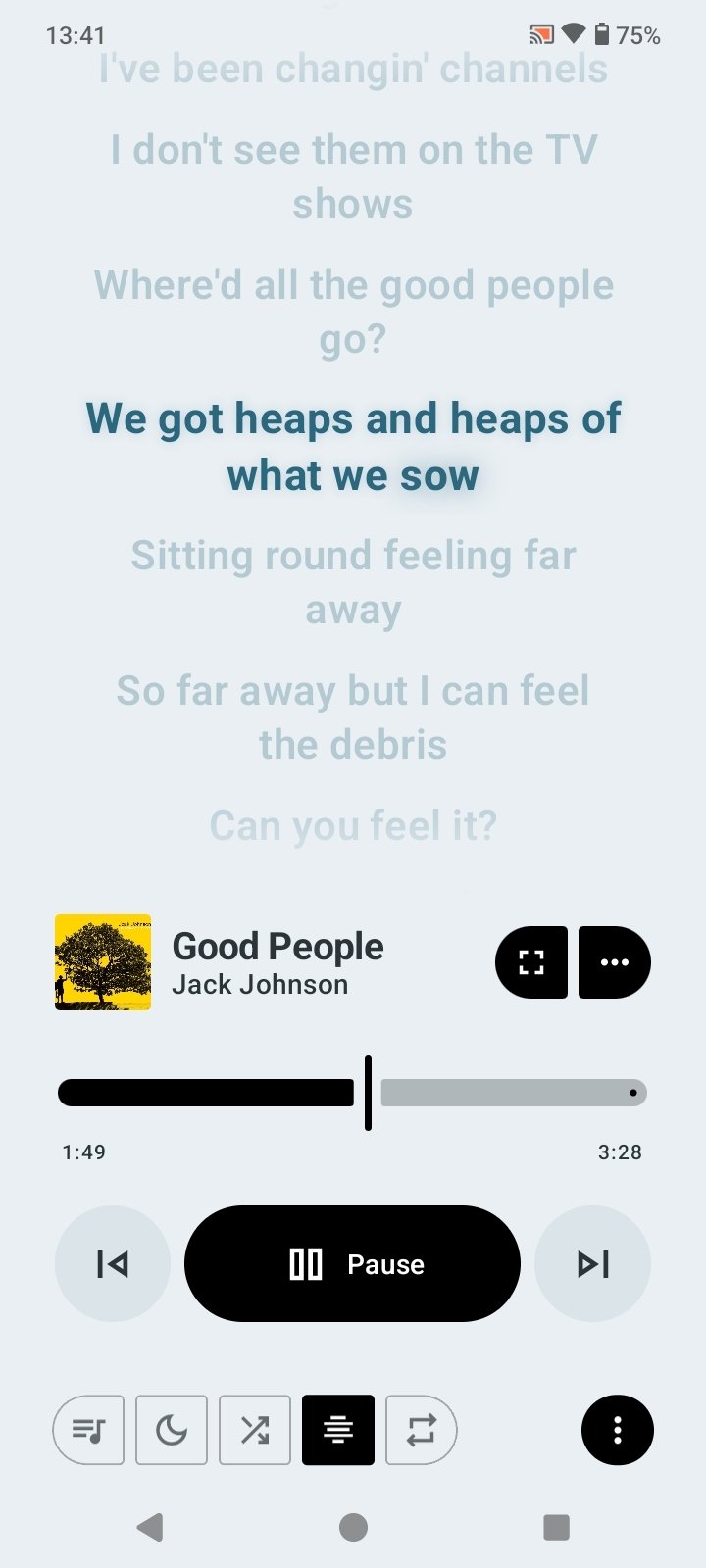Open the song options menu beside Good People
Viewport: 706px width, 1568px height.
615,962
